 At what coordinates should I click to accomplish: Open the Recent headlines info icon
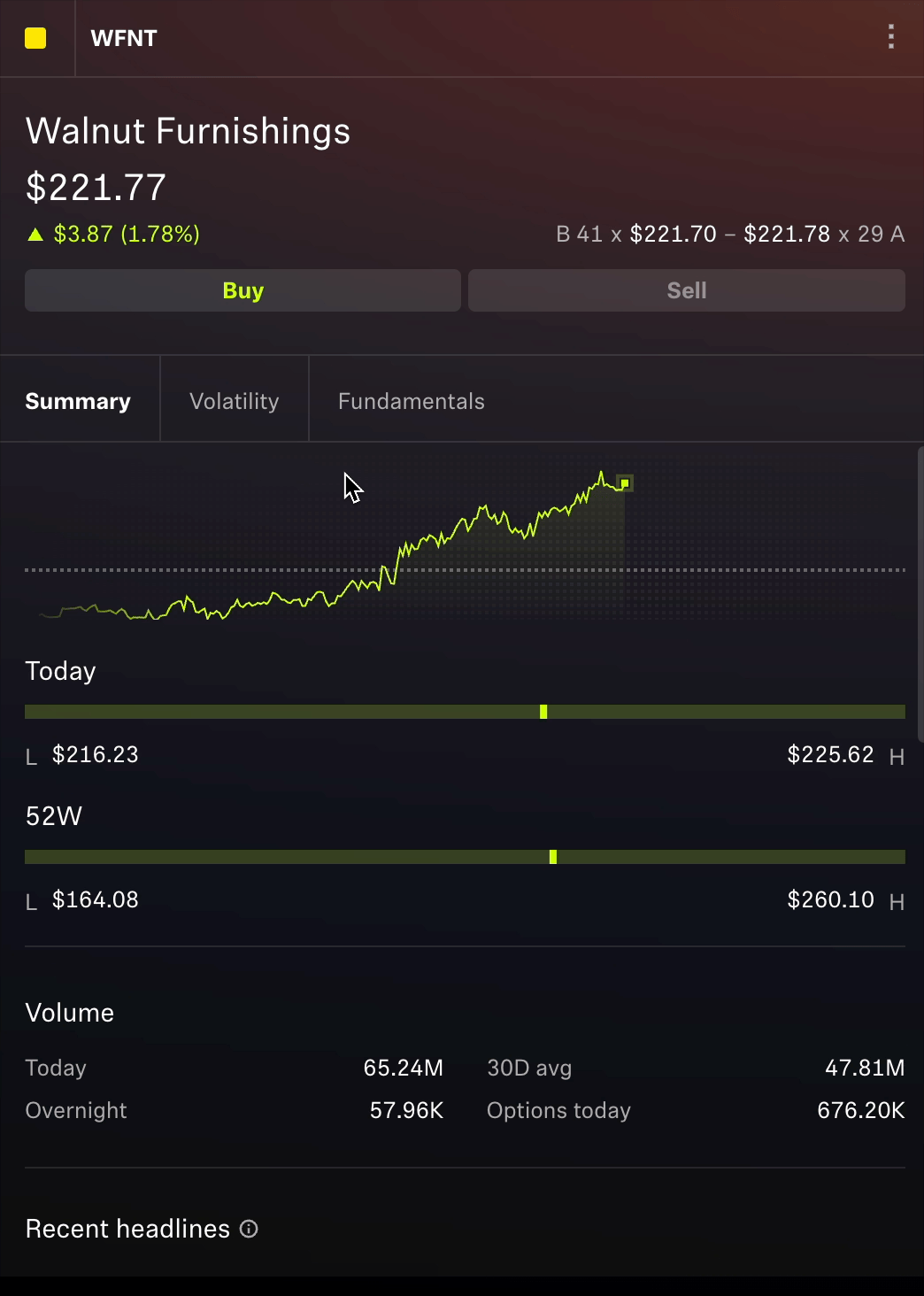(x=249, y=1229)
